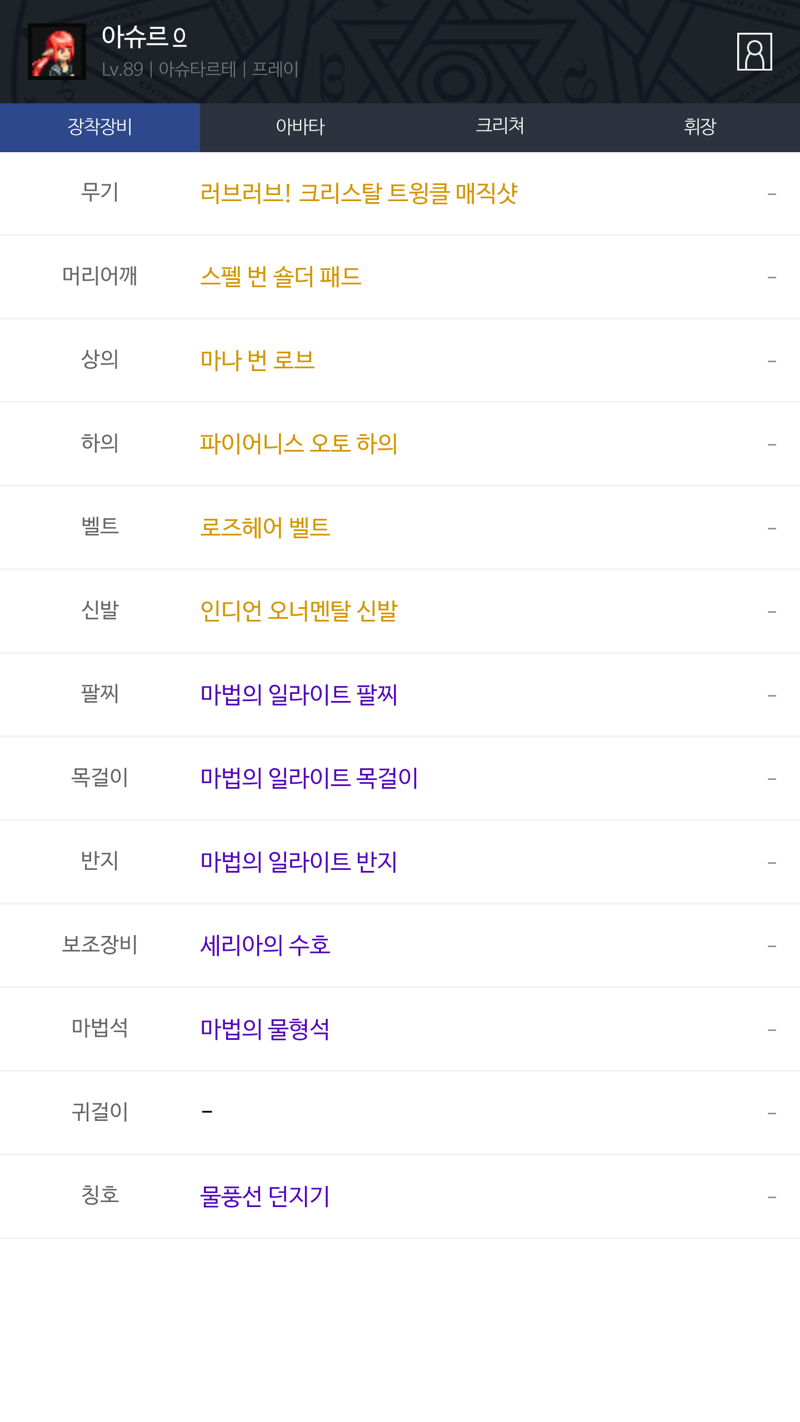Image resolution: width=800 pixels, height=1422 pixels.
Task: View 마법의 일라이트 반지 details
Action: pos(299,862)
